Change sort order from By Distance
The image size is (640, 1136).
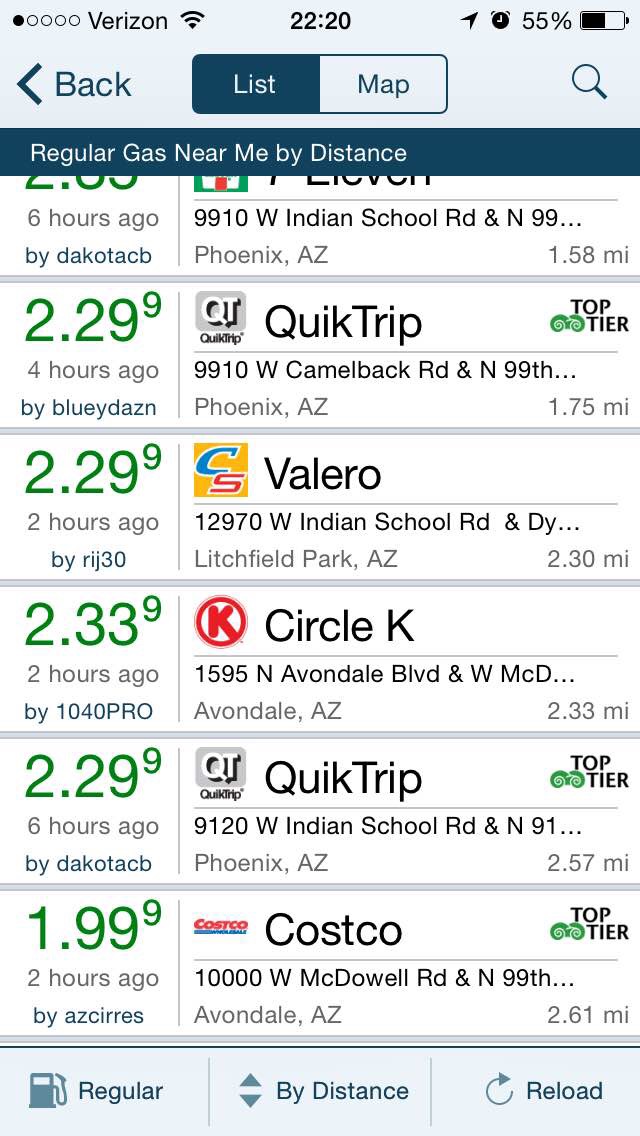[323, 1091]
